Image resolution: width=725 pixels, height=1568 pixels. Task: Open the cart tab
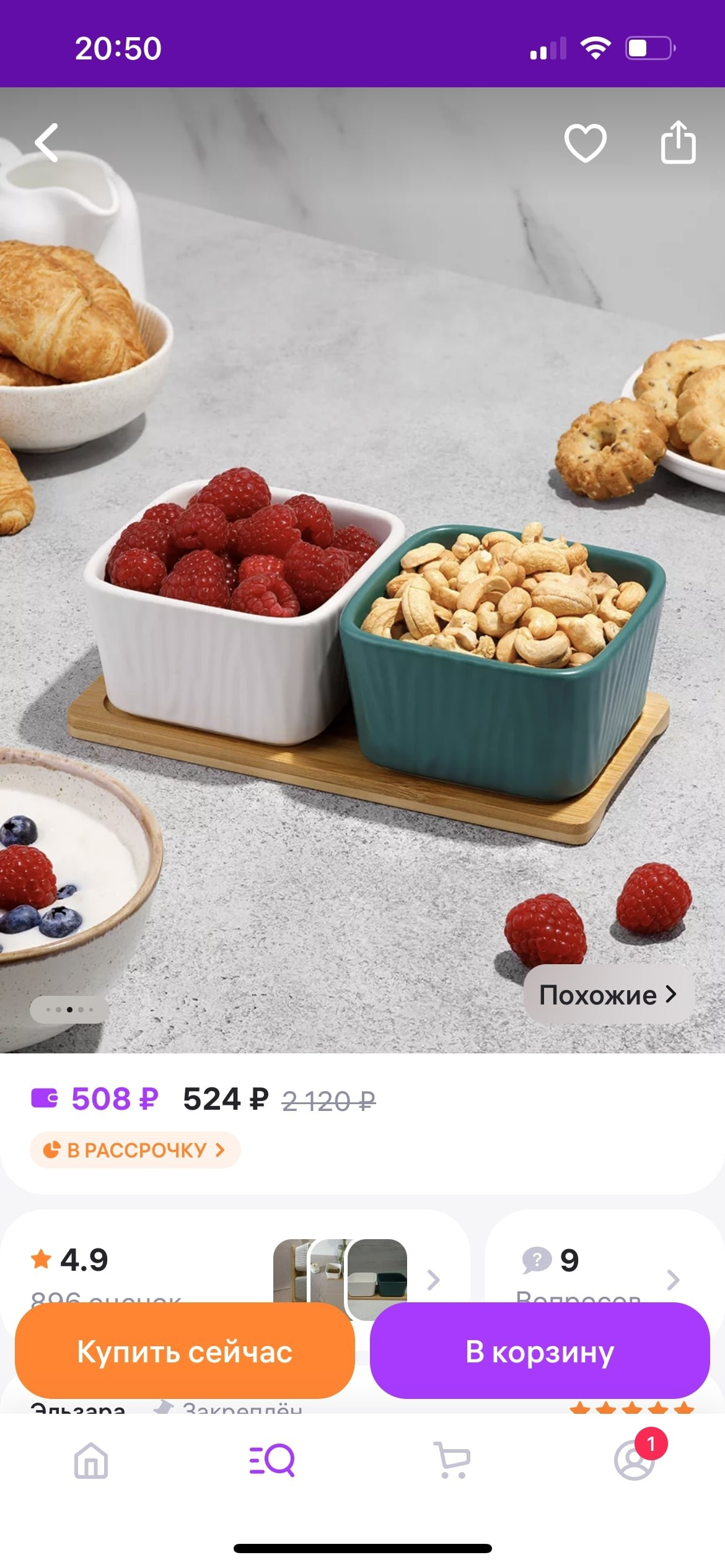point(452,1460)
